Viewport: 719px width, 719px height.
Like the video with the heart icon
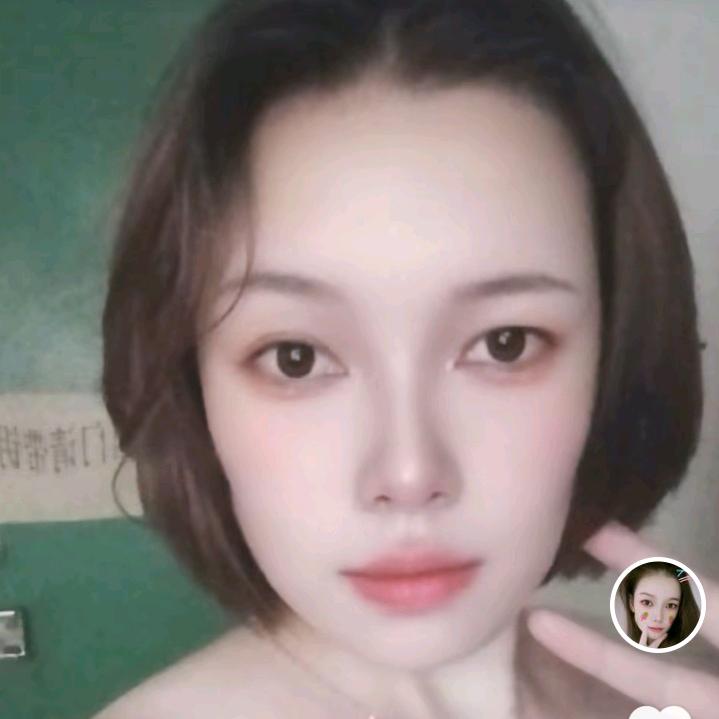(x=660, y=713)
